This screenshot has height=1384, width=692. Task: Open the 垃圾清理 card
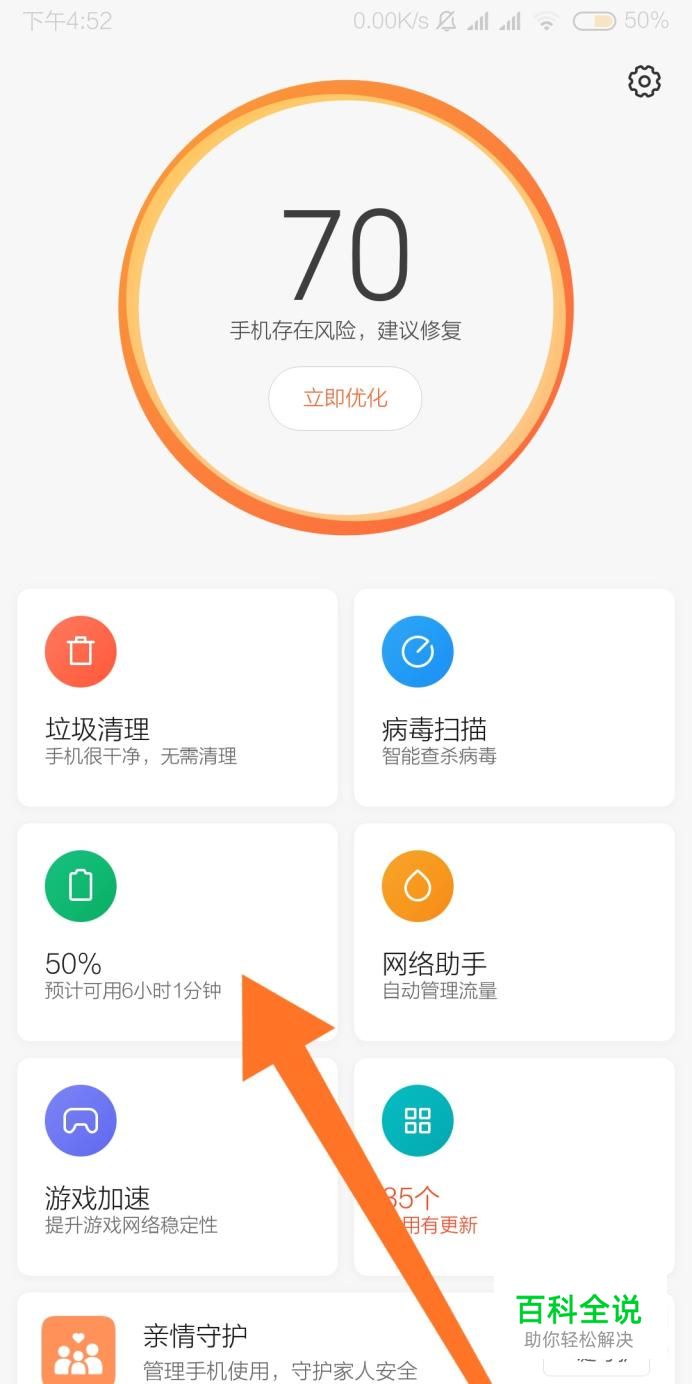point(177,697)
